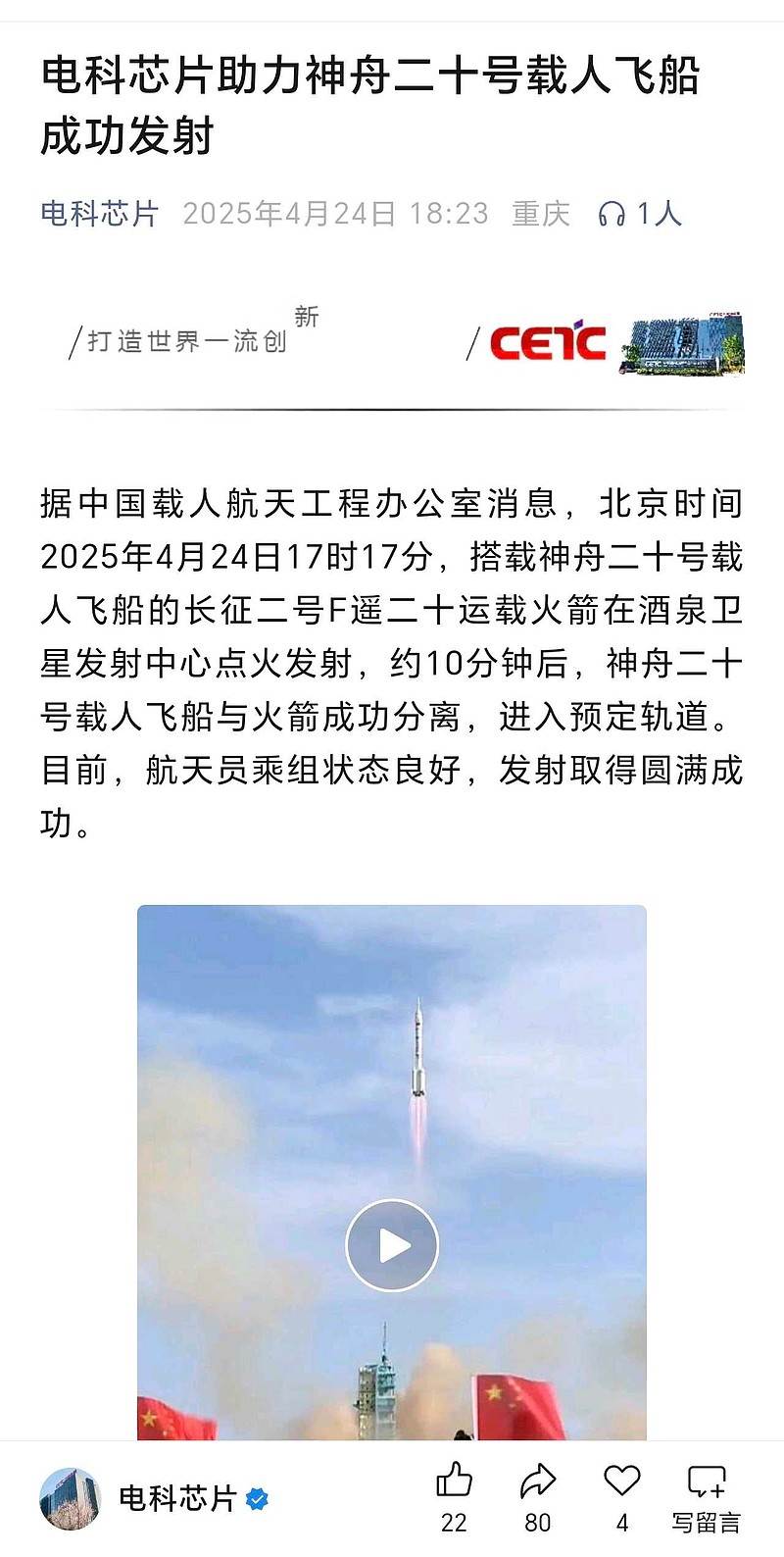The image size is (784, 1557).
Task: Tap the heart reaction icon
Action: (619, 1482)
